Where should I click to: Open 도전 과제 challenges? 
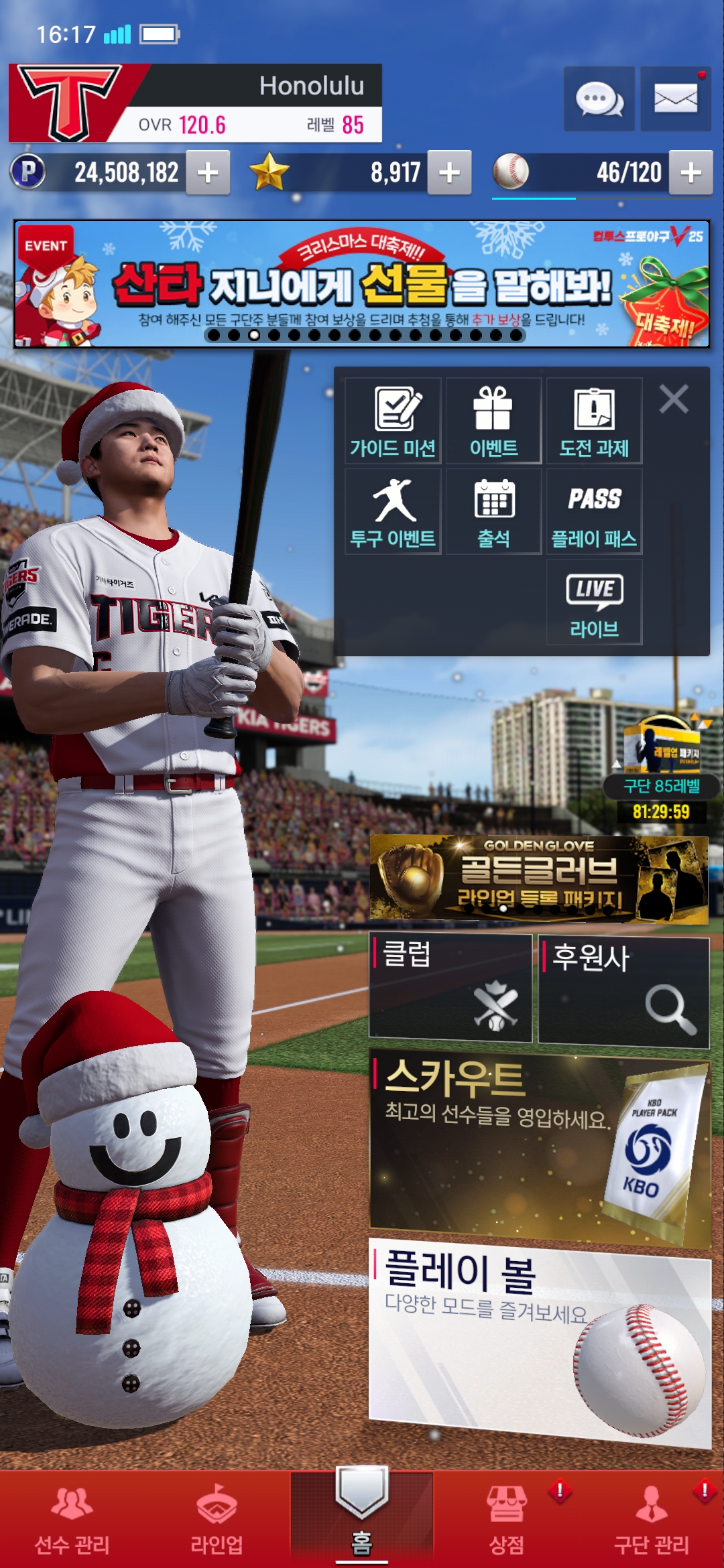click(x=594, y=421)
